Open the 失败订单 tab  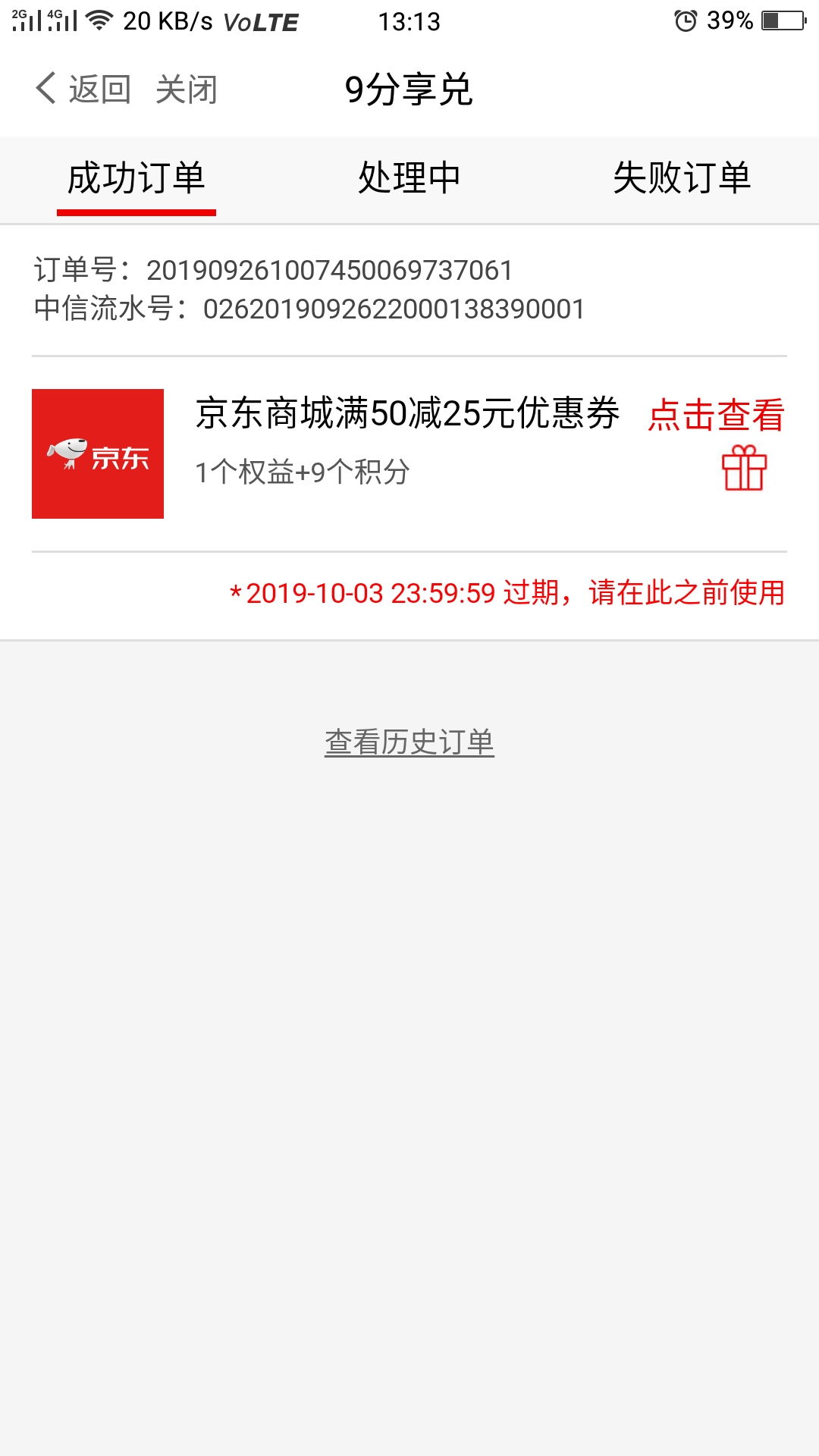[x=682, y=177]
